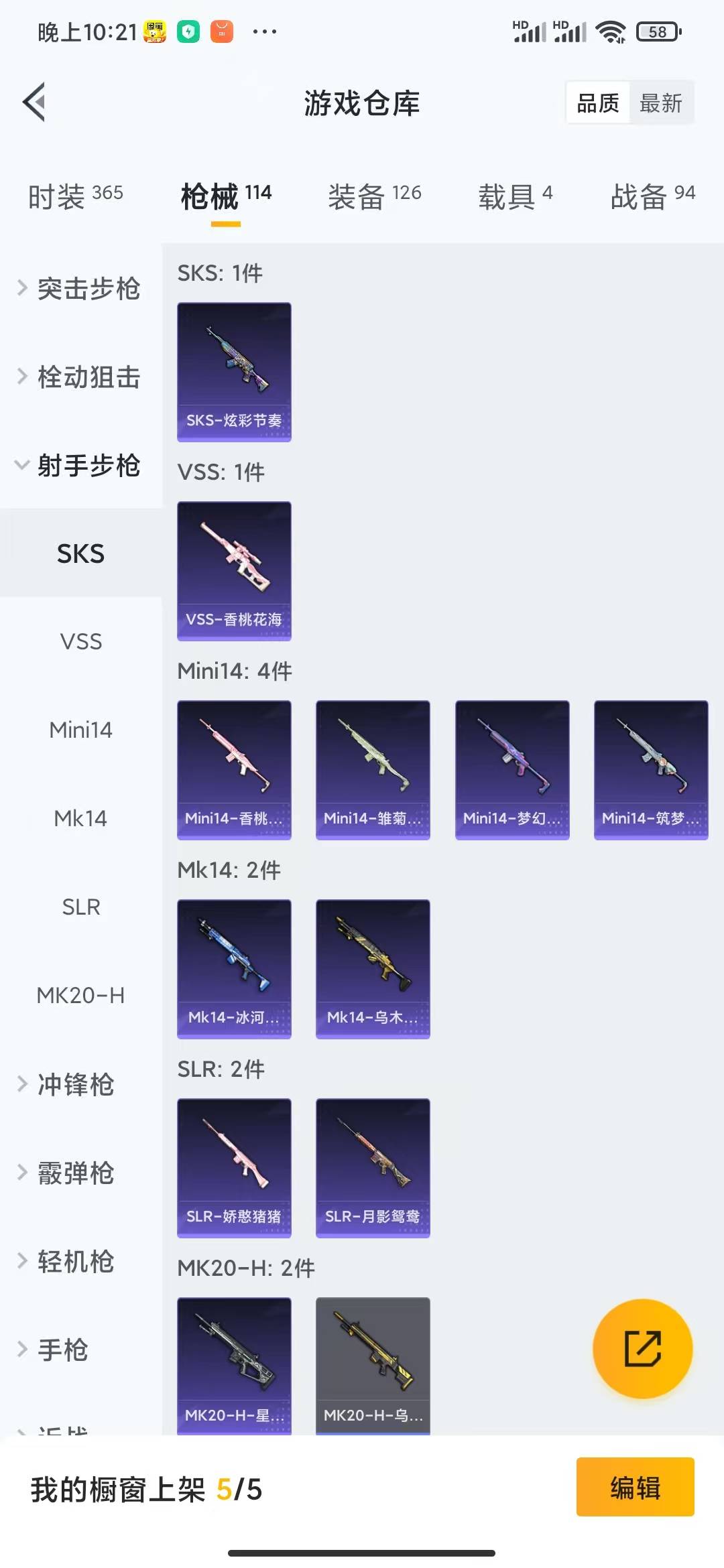Expand the 轻机枪 category
Screen dimensions: 724x1568
pyautogui.click(x=75, y=1261)
